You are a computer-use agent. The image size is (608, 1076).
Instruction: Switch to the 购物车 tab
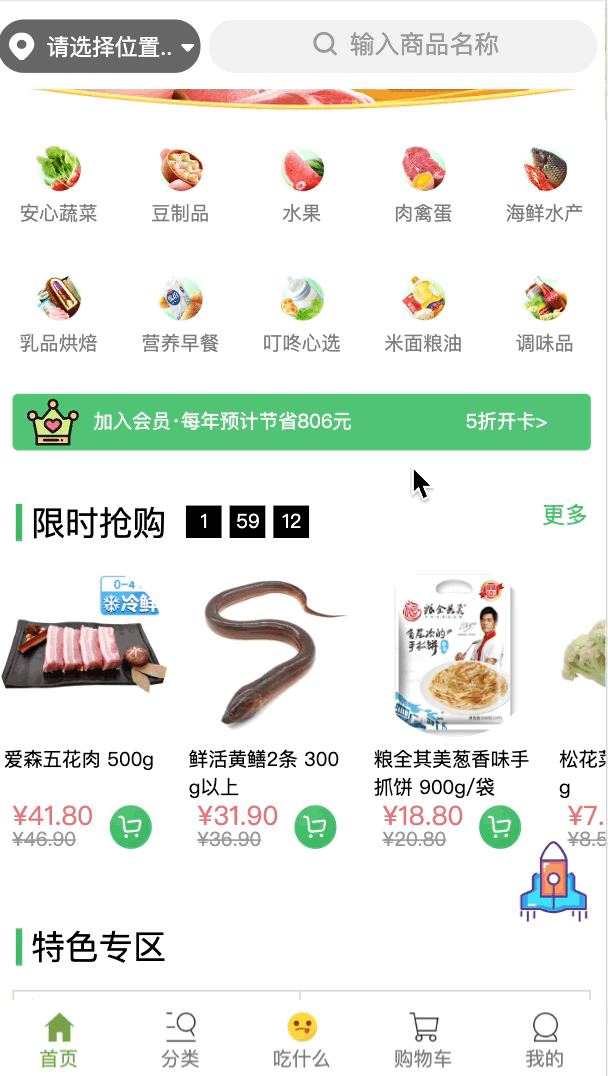coord(423,1040)
